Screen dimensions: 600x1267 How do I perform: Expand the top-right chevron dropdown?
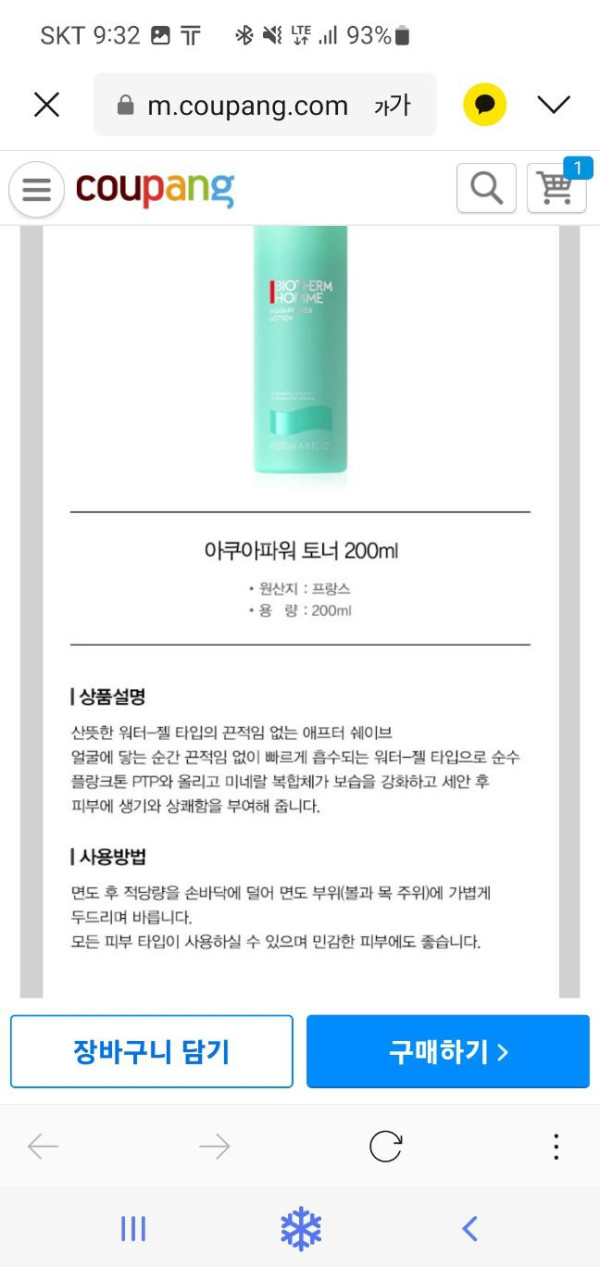pyautogui.click(x=553, y=105)
